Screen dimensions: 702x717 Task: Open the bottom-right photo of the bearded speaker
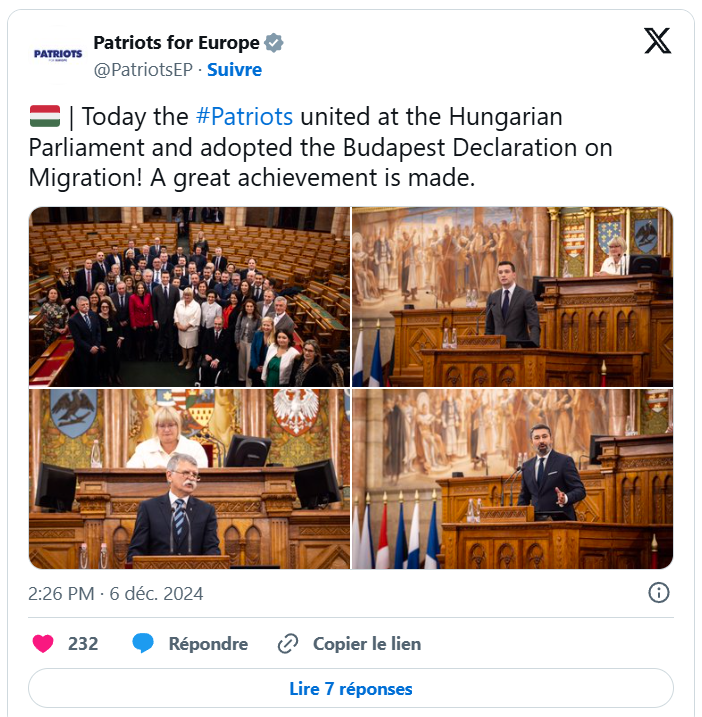512,479
